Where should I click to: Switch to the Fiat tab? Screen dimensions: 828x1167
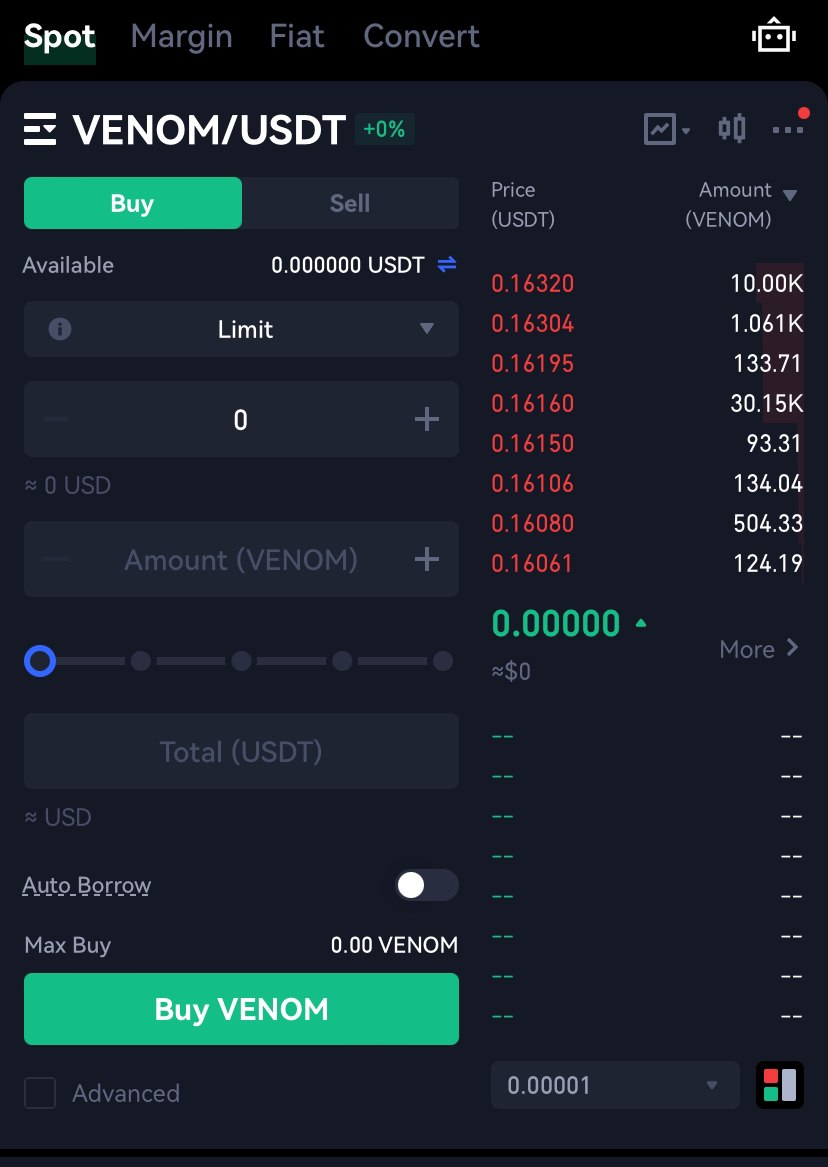pyautogui.click(x=297, y=36)
